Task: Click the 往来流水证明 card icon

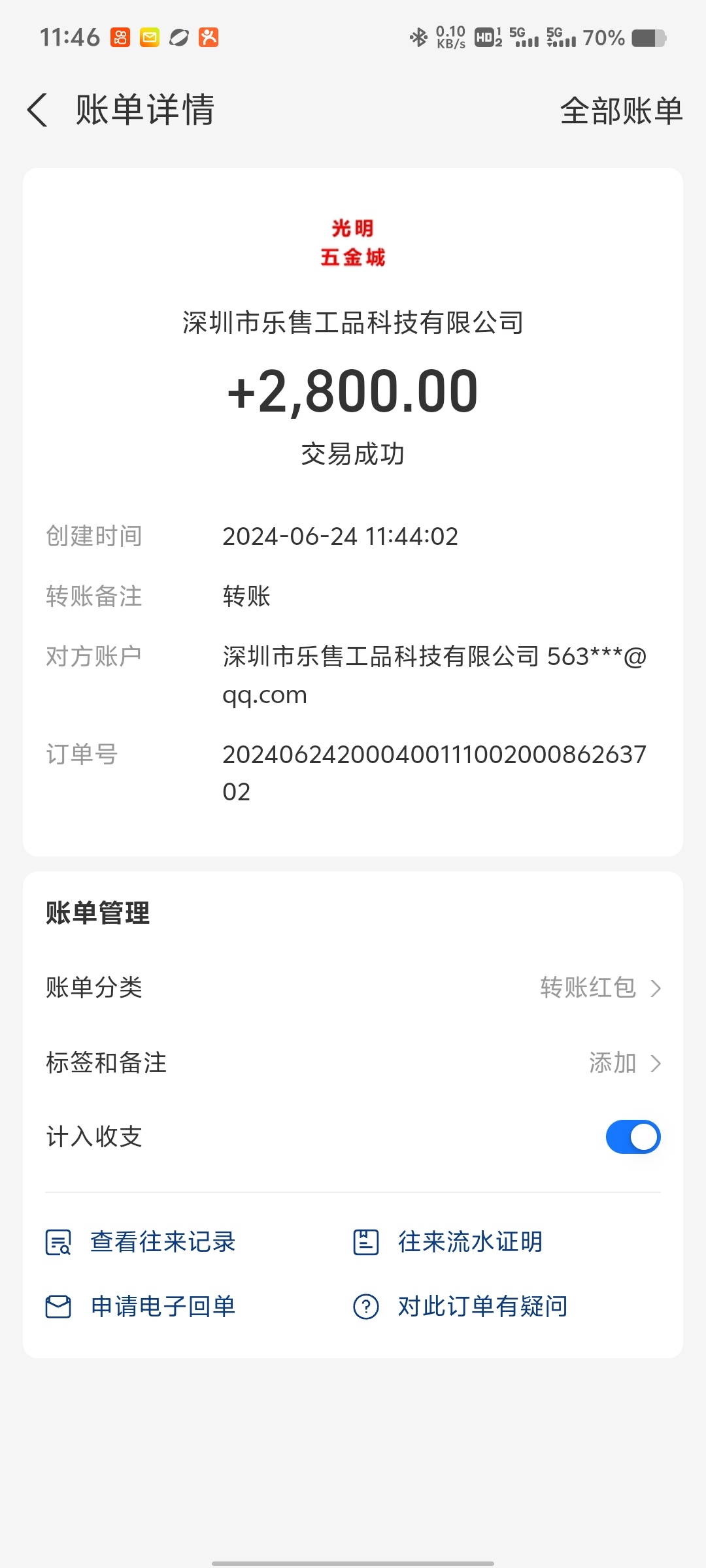Action: click(x=365, y=1241)
